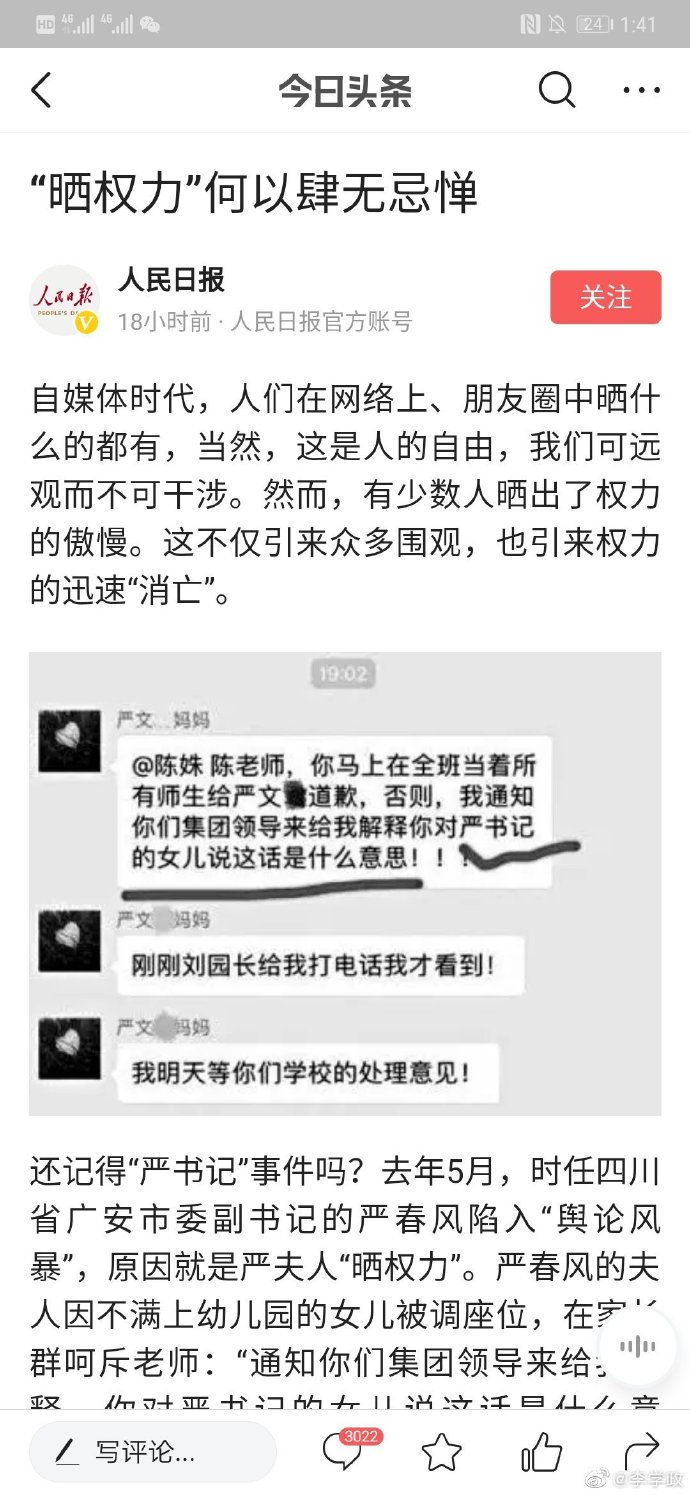This screenshot has width=690, height=1495.
Task: View the 3022 comments
Action: [x=343, y=1451]
